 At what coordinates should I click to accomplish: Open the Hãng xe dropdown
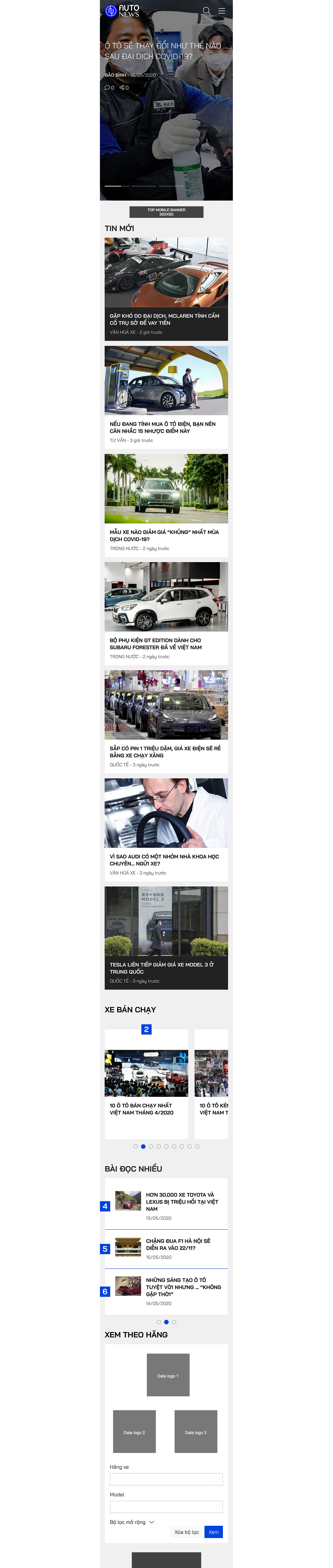tap(166, 1479)
